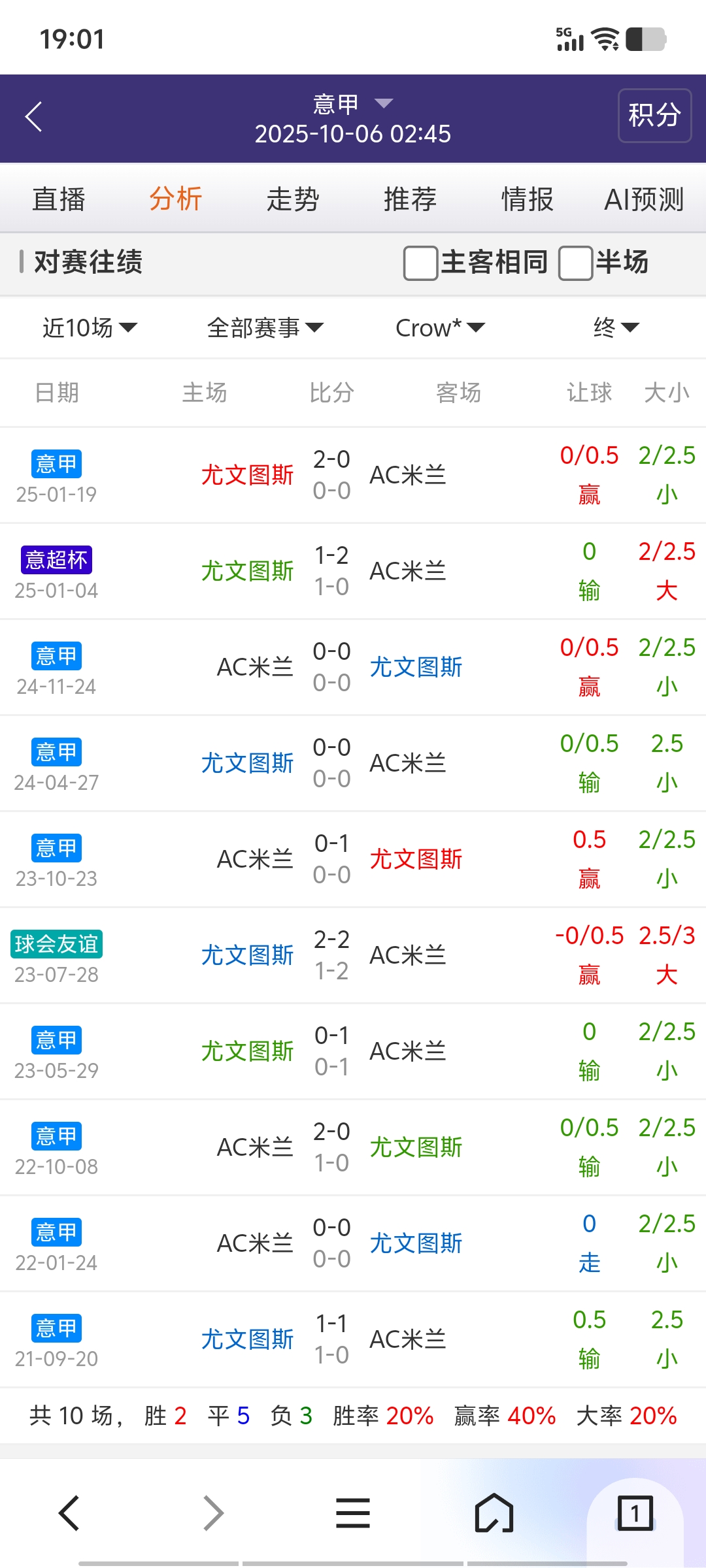Open the Crow* company dropdown
Viewport: 706px width, 1568px height.
click(x=441, y=328)
